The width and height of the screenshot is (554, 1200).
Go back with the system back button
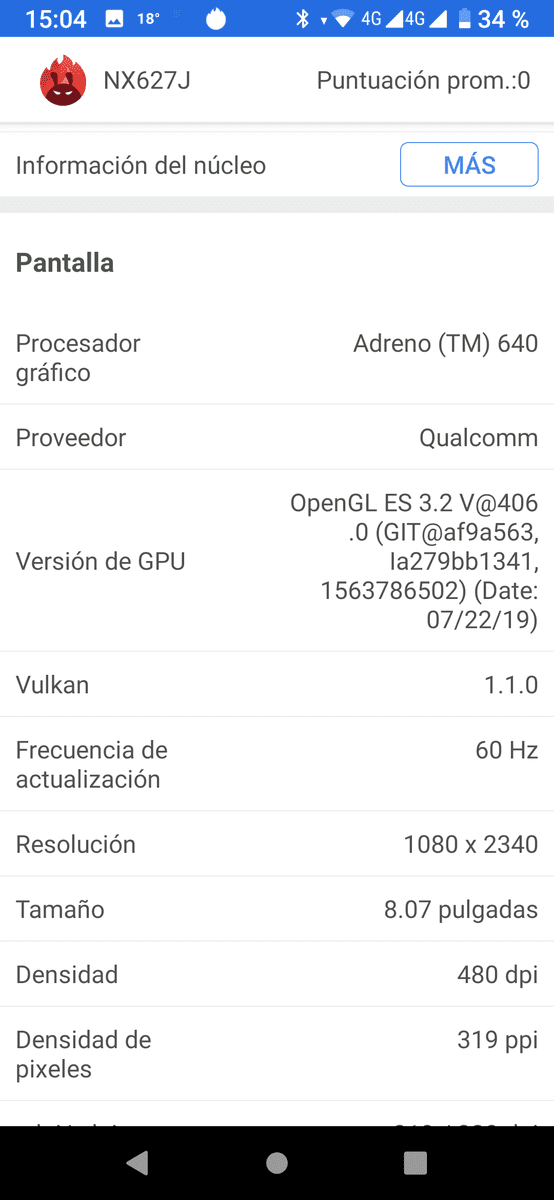[x=138, y=1162]
